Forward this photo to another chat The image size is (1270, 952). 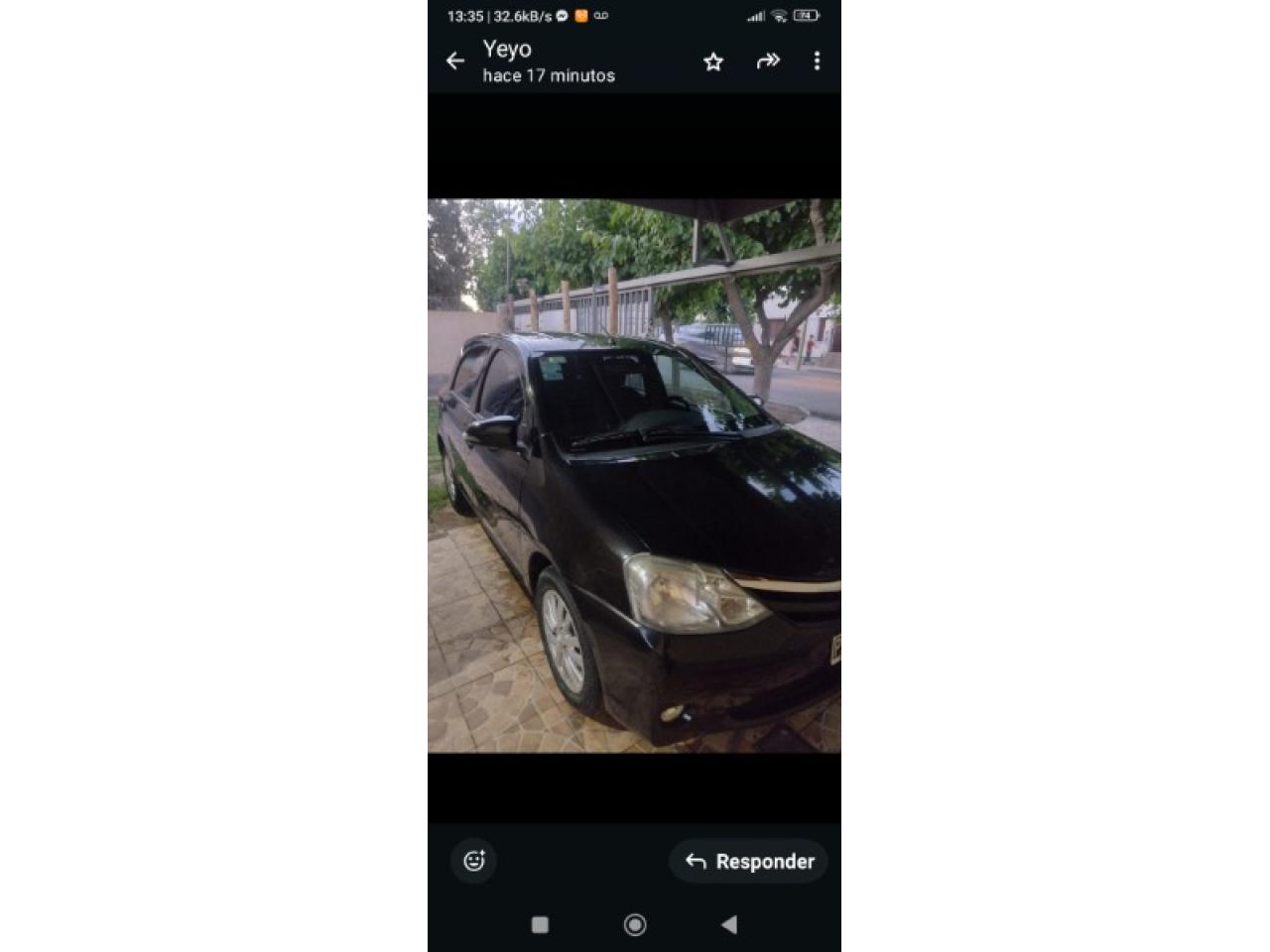tap(768, 61)
